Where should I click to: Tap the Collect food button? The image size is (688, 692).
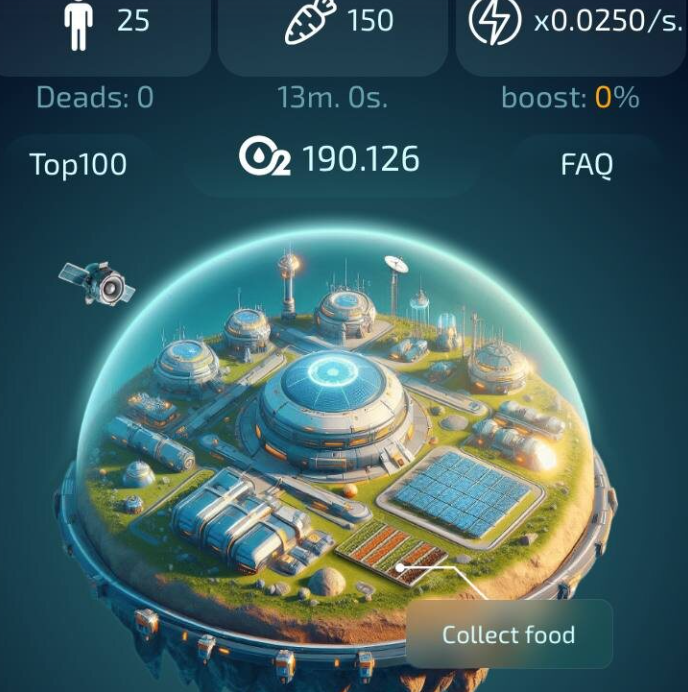tap(508, 635)
